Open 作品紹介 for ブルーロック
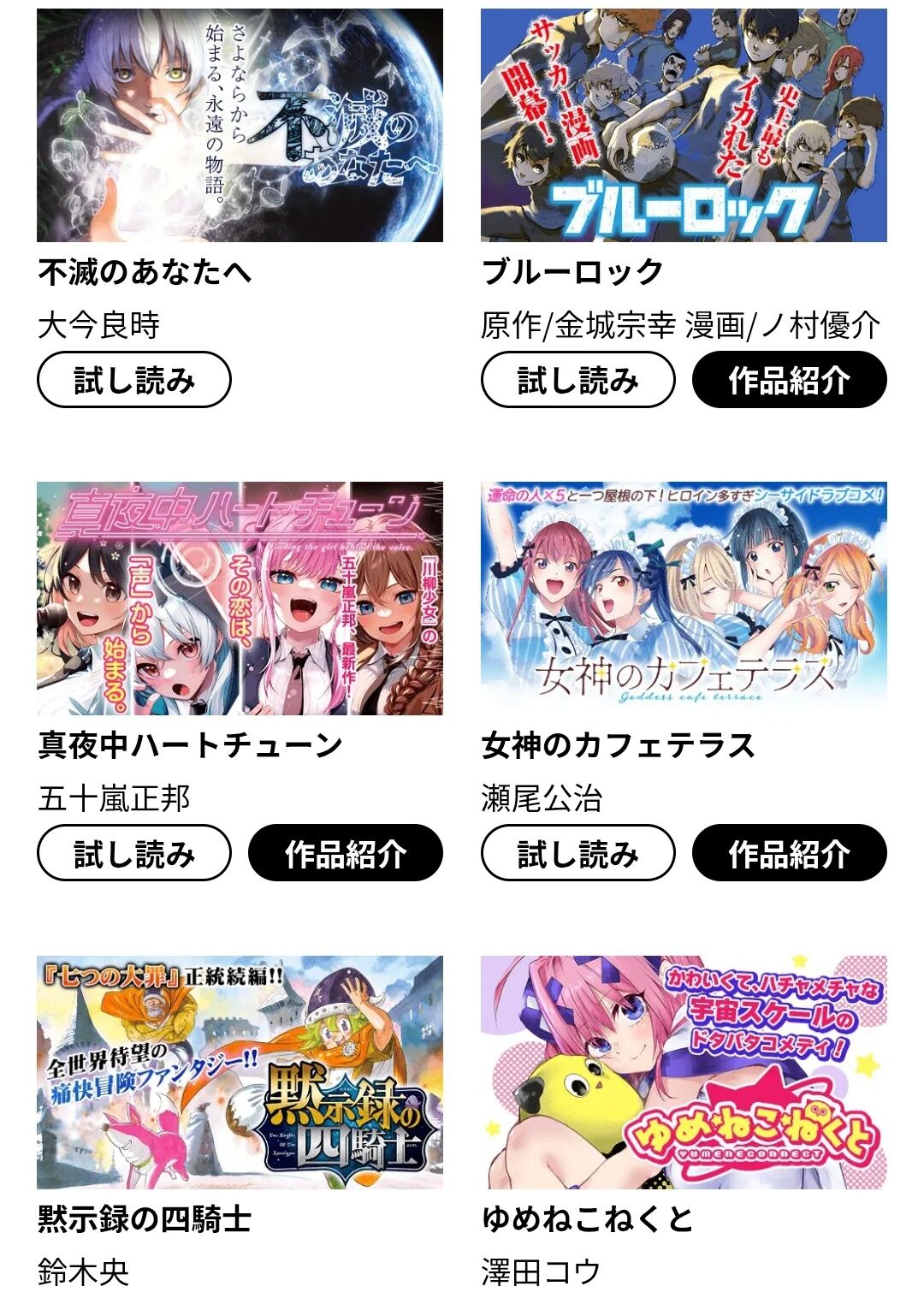This screenshot has height=1292, width=924. 789,380
